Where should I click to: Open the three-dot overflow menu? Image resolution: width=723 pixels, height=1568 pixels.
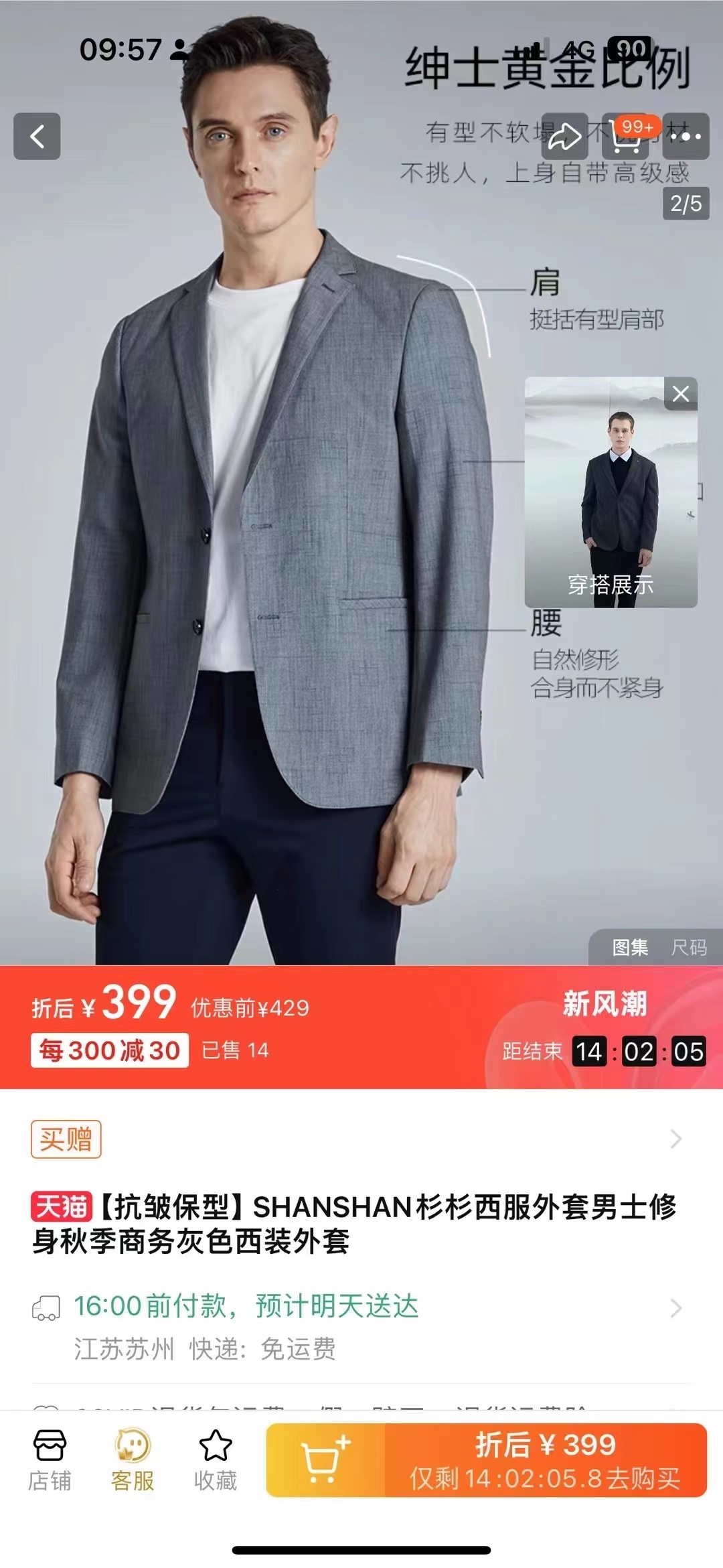[x=686, y=137]
